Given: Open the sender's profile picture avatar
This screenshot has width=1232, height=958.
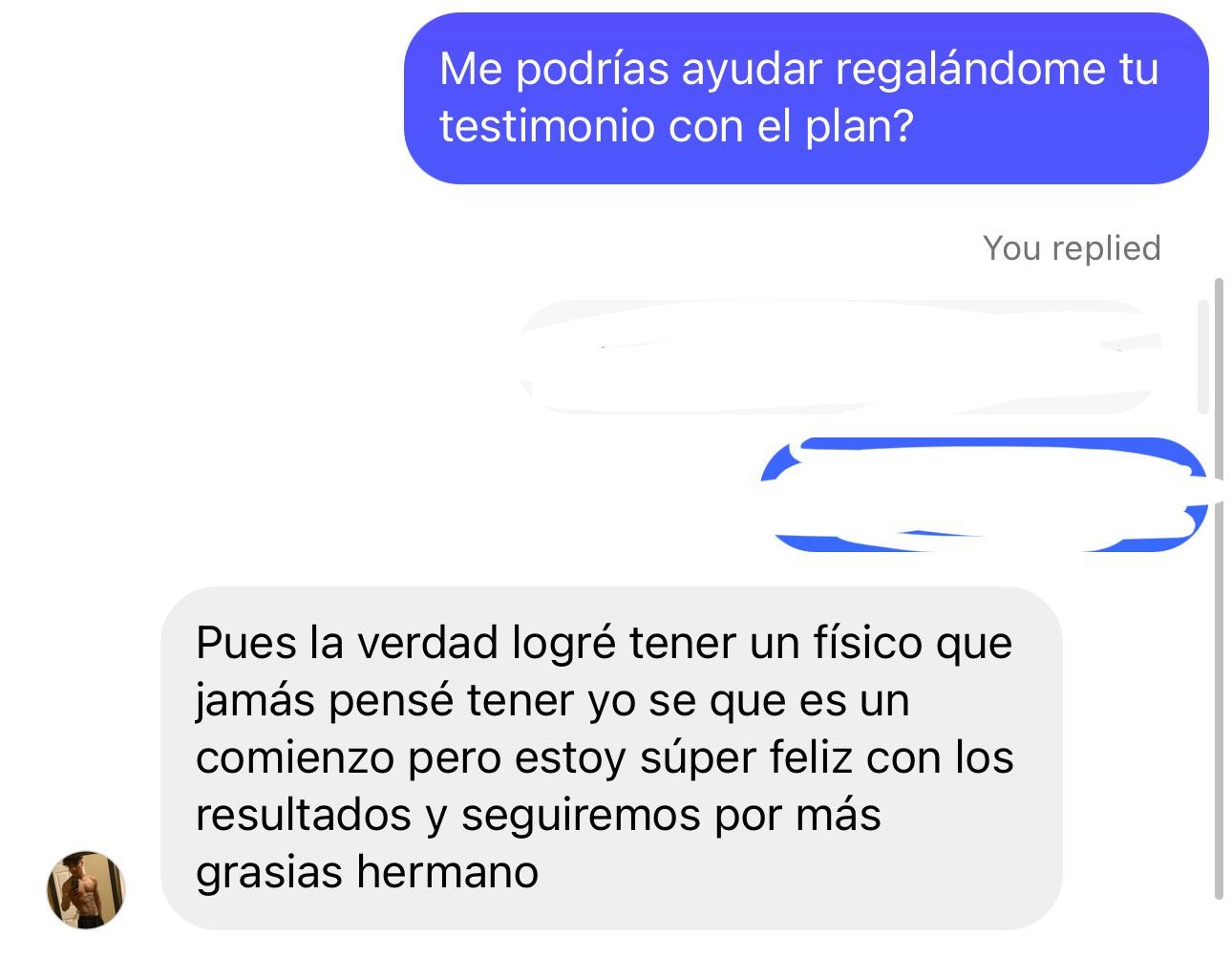Looking at the screenshot, I should pos(86,890).
